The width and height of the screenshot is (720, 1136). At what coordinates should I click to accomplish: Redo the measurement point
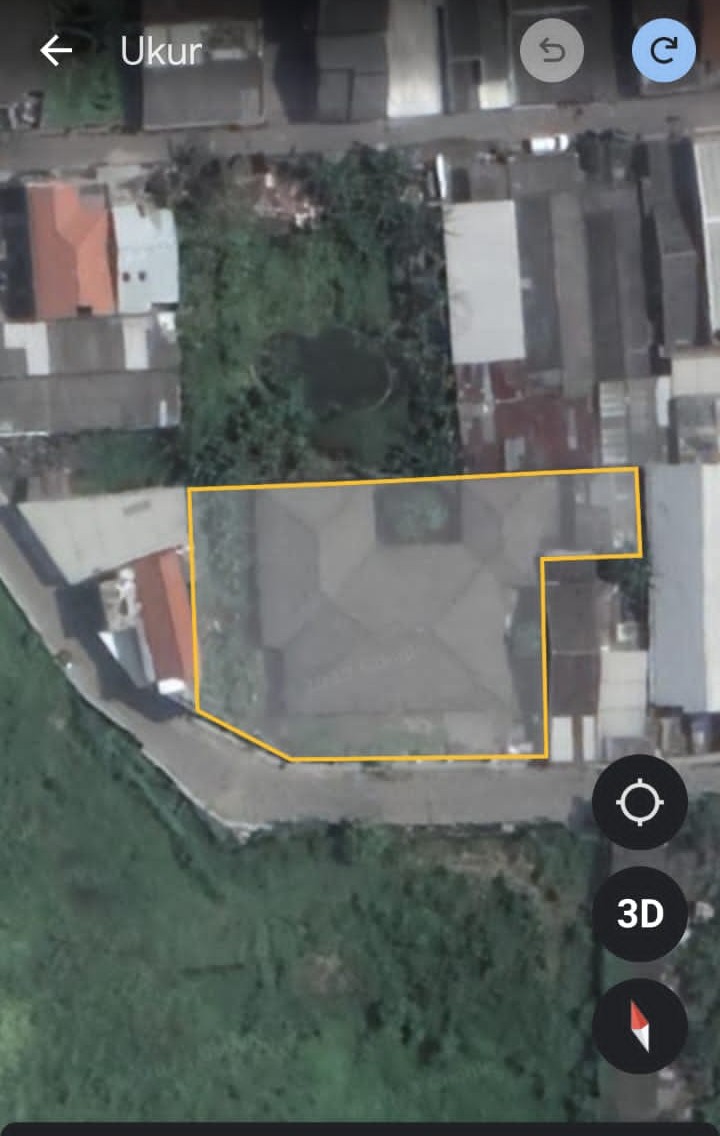[x=663, y=51]
